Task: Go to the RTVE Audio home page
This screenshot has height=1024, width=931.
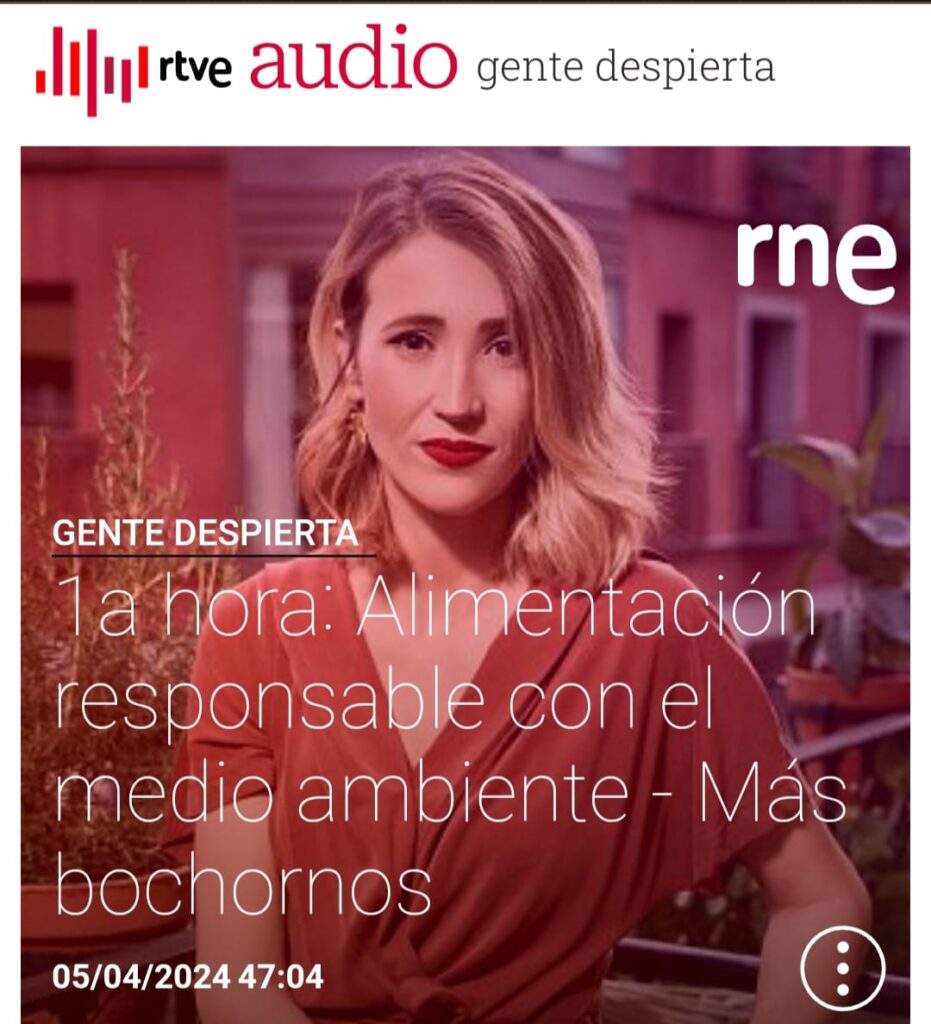Action: pos(246,66)
